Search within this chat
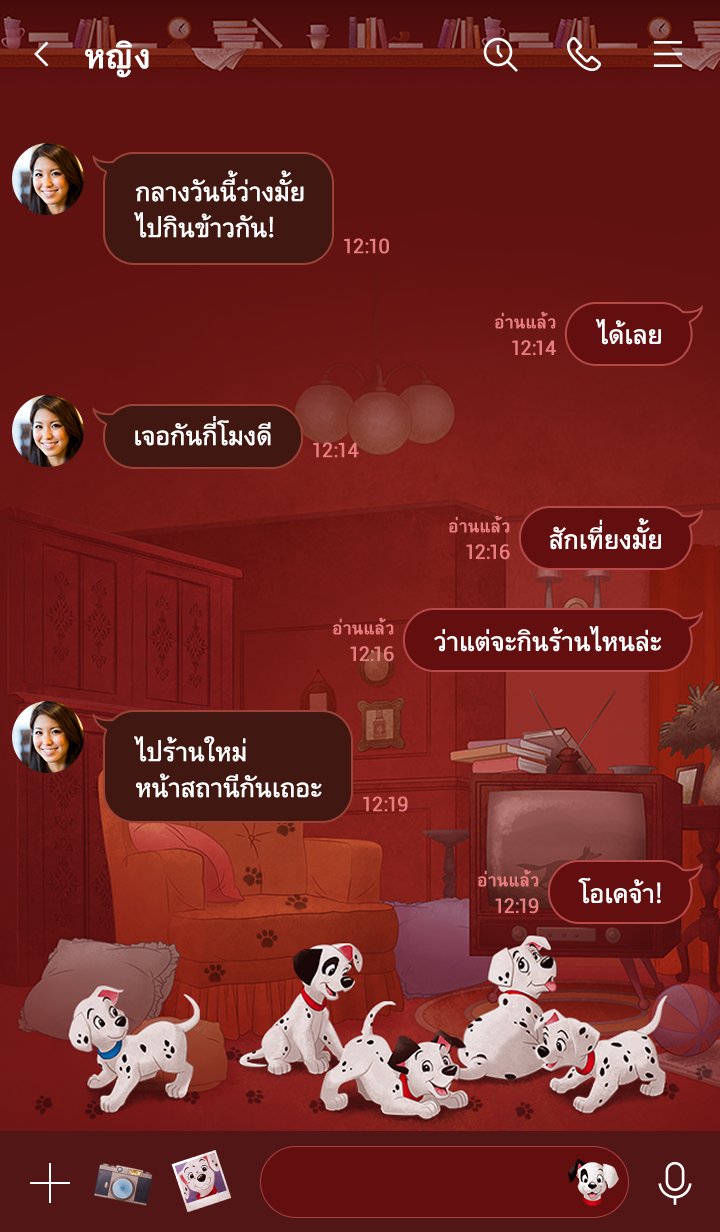The image size is (720, 1232). tap(500, 55)
